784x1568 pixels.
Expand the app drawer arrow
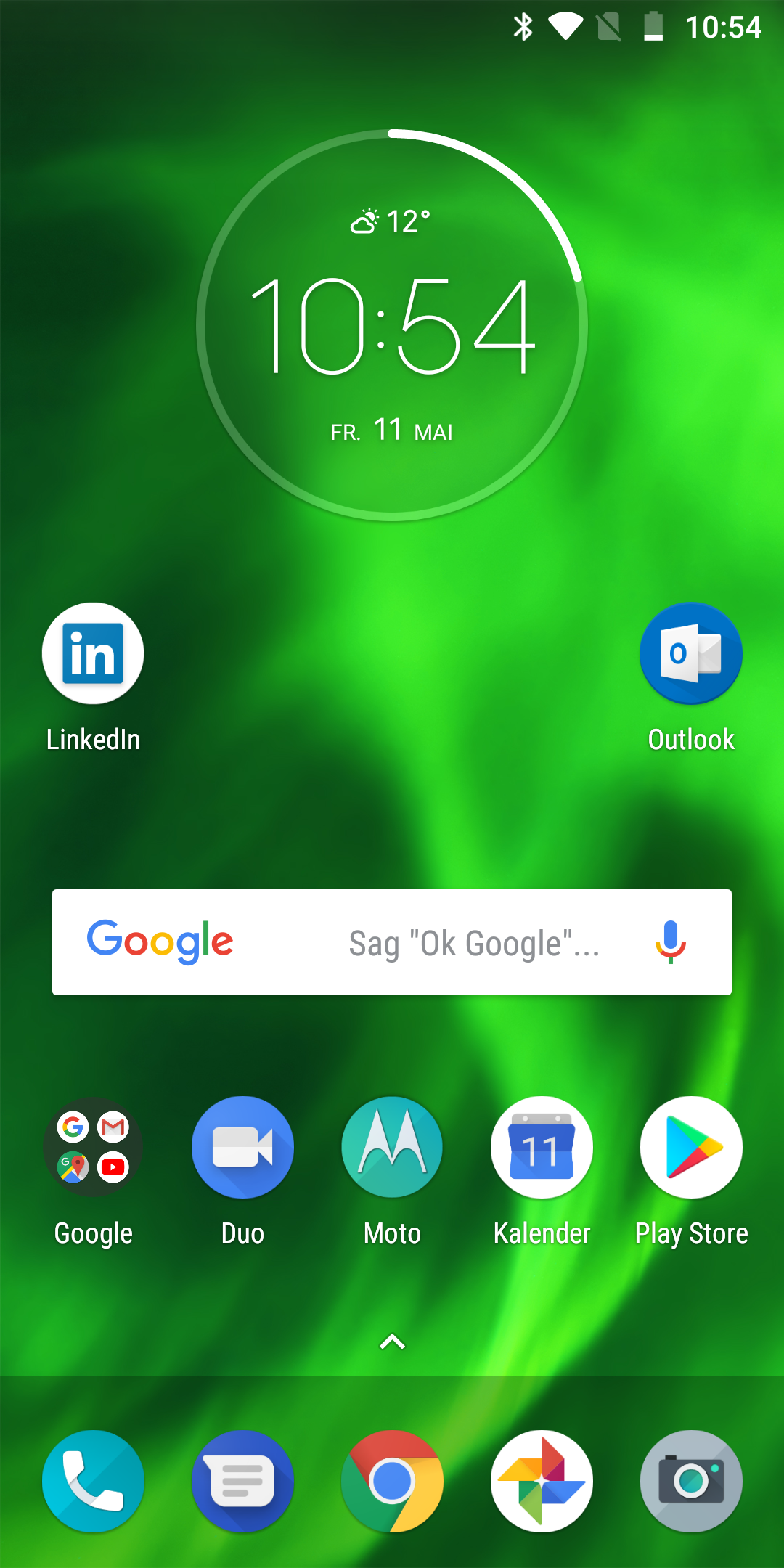pyautogui.click(x=392, y=1342)
